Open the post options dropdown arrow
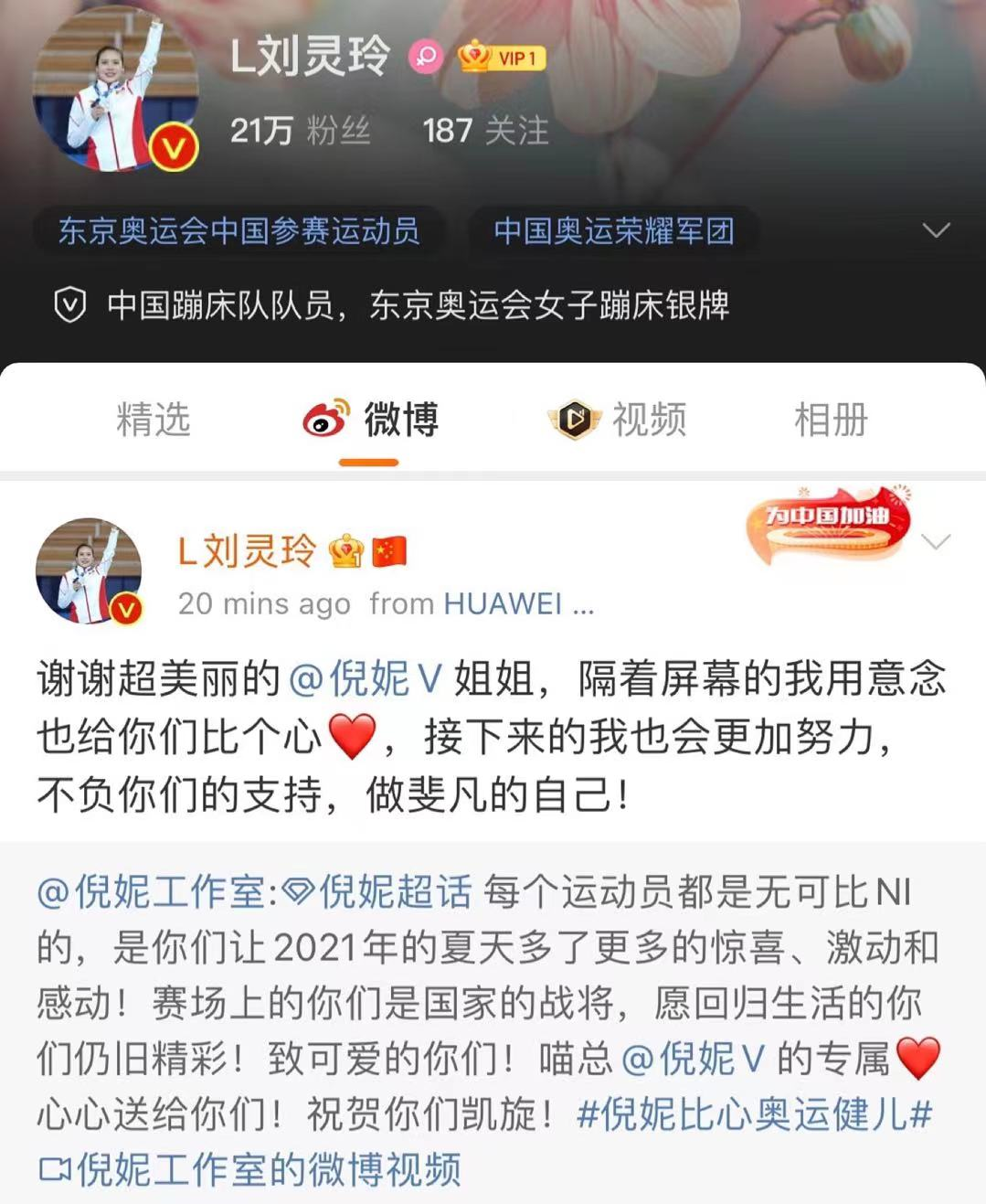Image resolution: width=986 pixels, height=1204 pixels. (x=936, y=542)
